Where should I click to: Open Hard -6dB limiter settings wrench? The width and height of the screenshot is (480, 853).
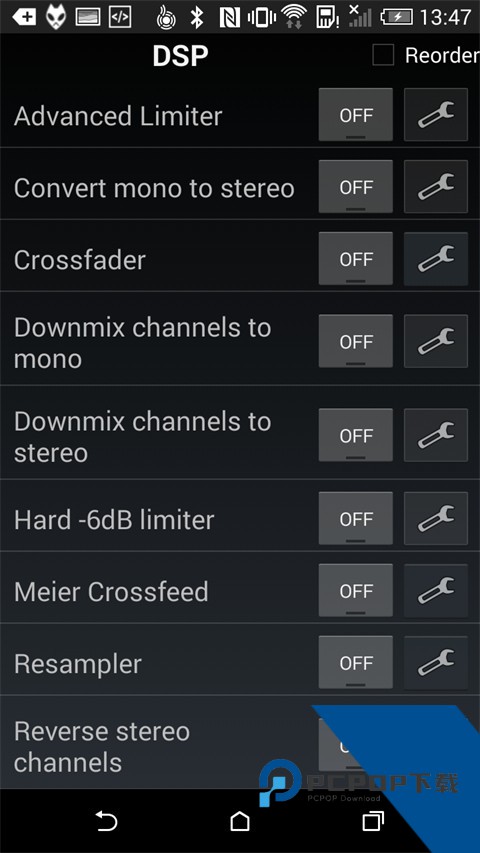(x=436, y=518)
